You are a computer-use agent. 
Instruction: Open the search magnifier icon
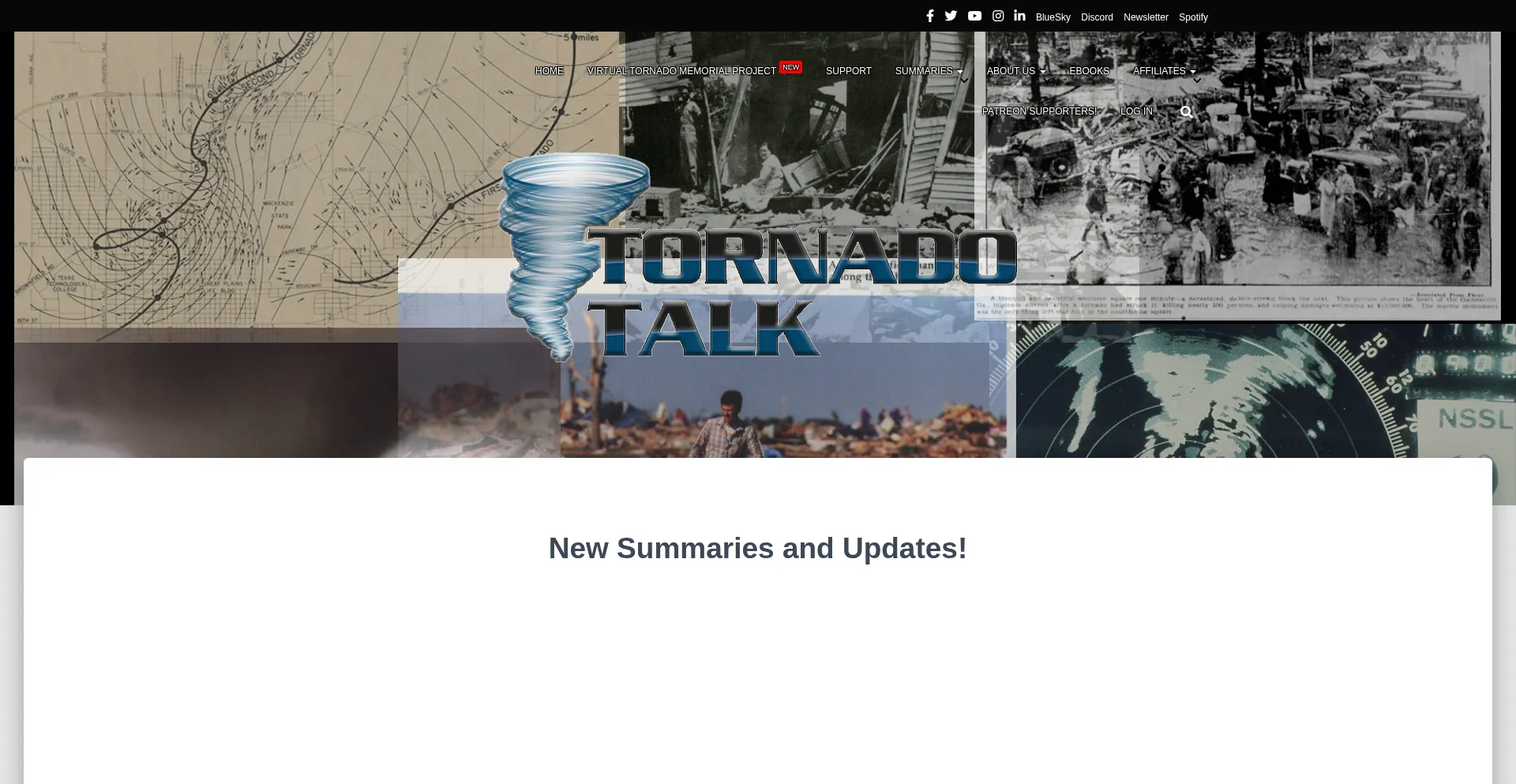pos(1186,112)
